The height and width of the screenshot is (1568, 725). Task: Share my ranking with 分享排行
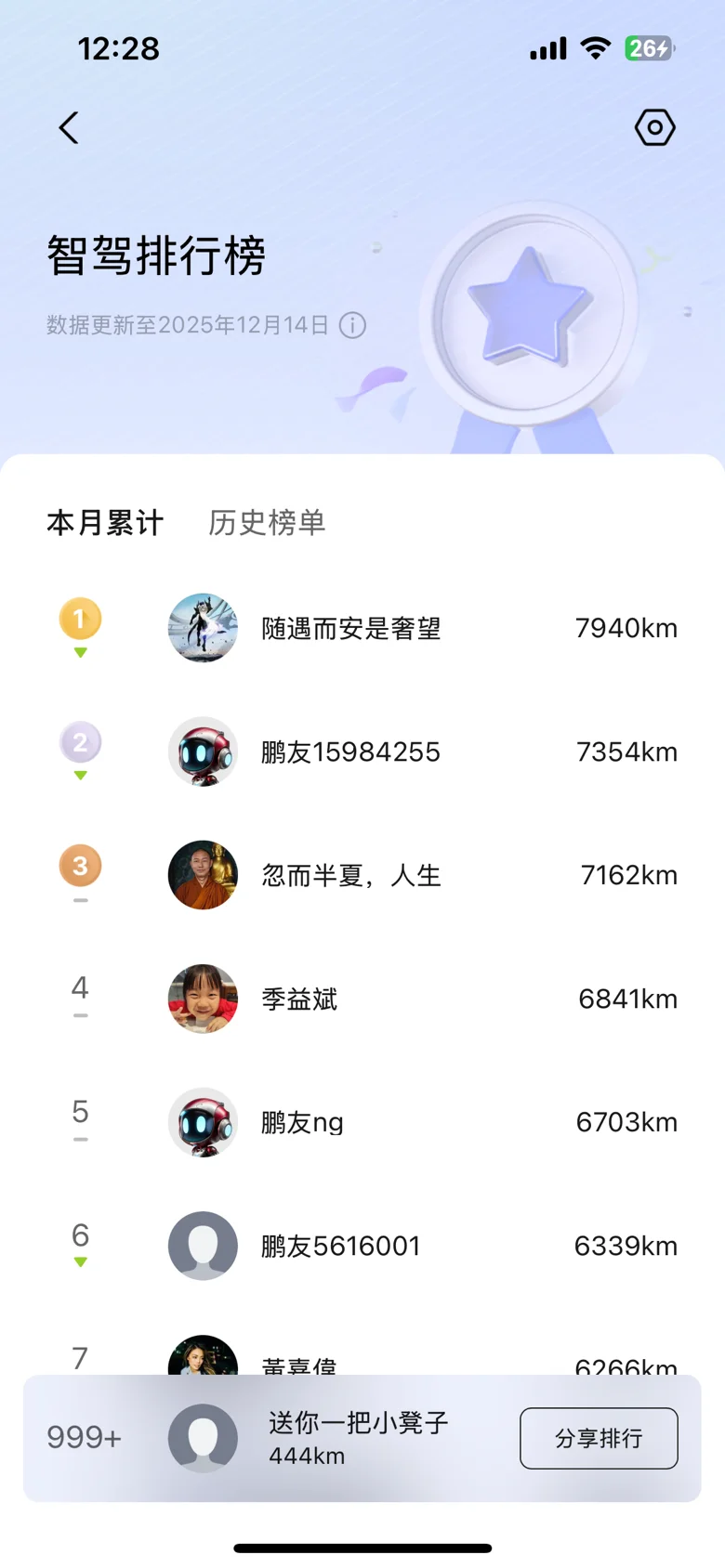coord(599,1438)
